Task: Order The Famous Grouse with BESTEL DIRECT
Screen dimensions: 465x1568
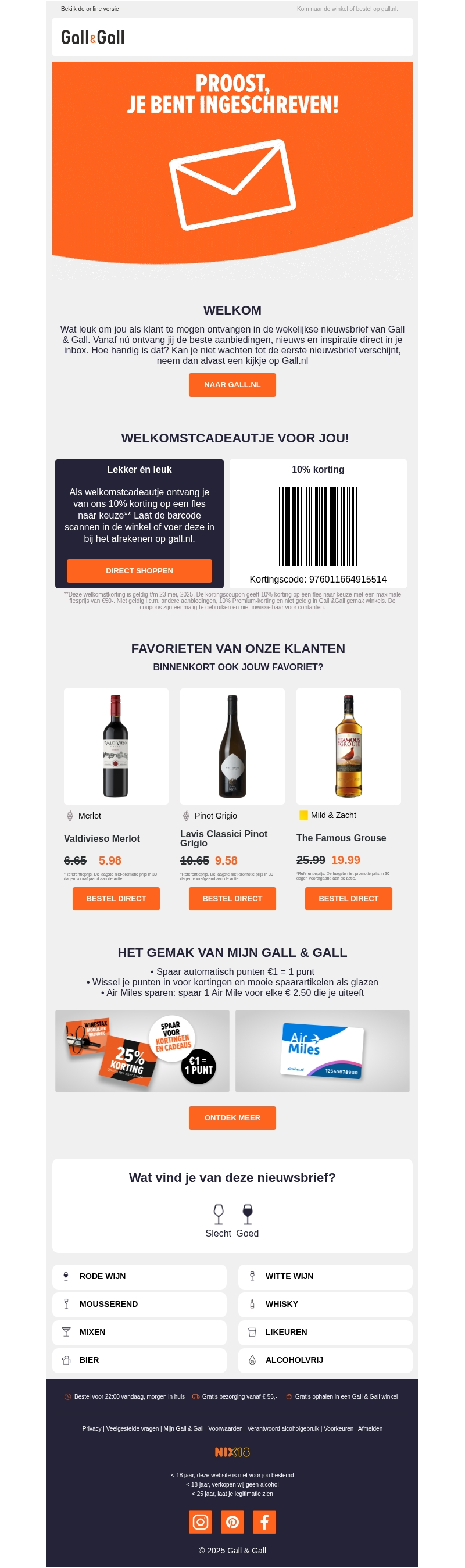Action: [348, 898]
